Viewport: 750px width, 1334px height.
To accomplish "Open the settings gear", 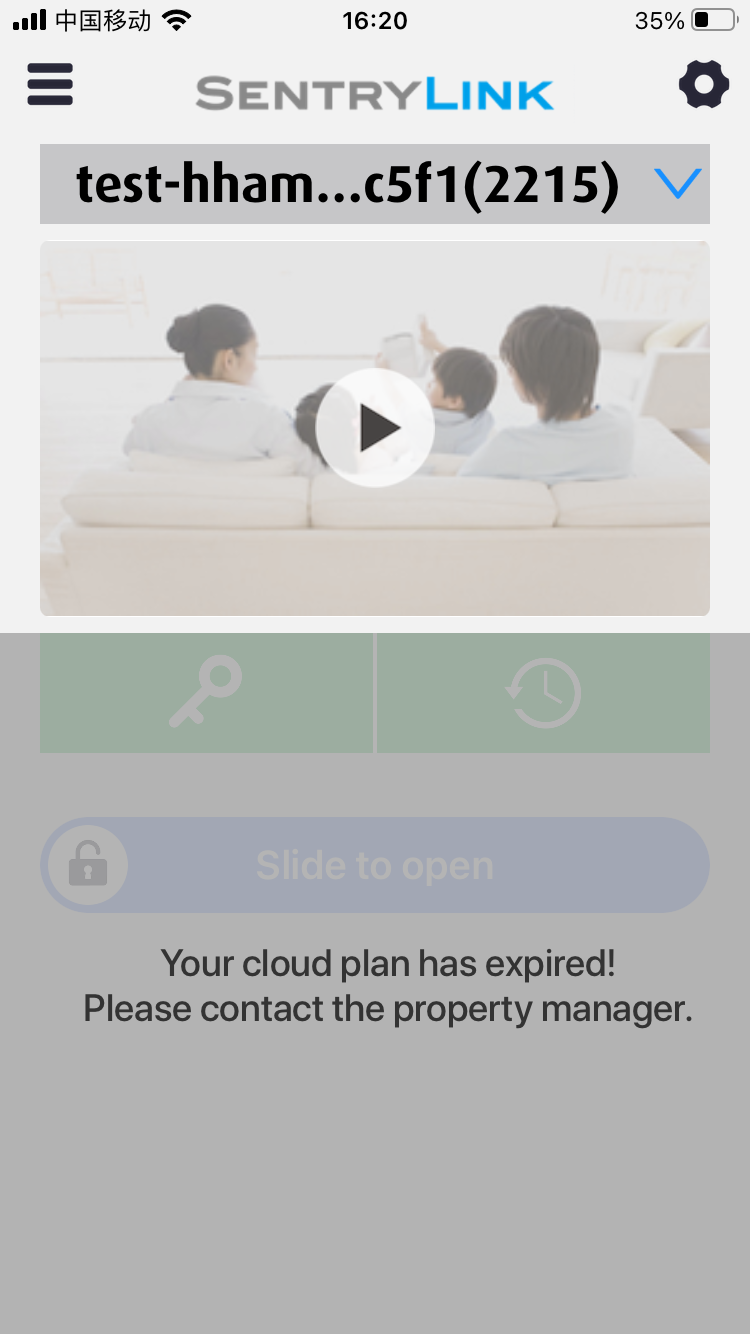I will 704,84.
